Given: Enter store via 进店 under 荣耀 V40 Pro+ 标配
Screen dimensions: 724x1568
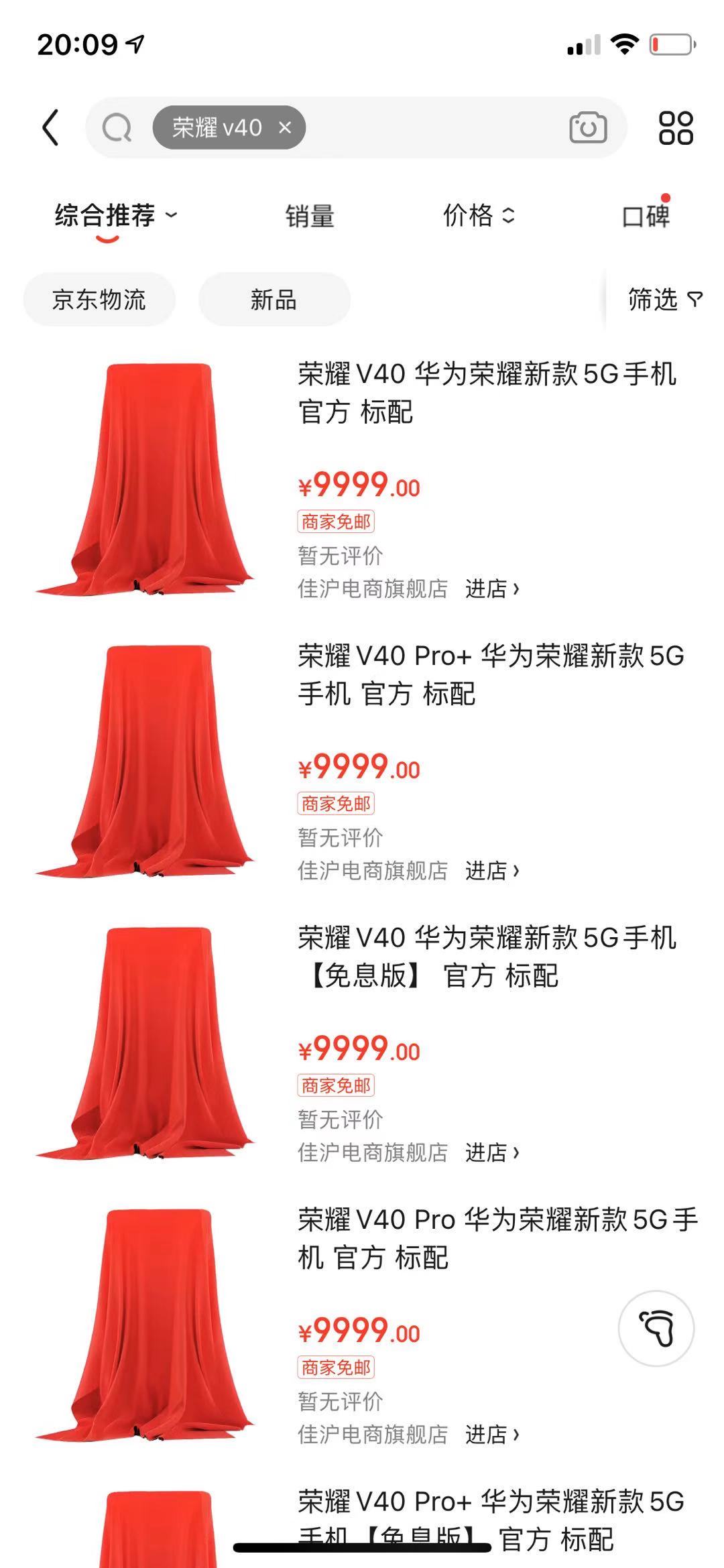Looking at the screenshot, I should point(491,871).
